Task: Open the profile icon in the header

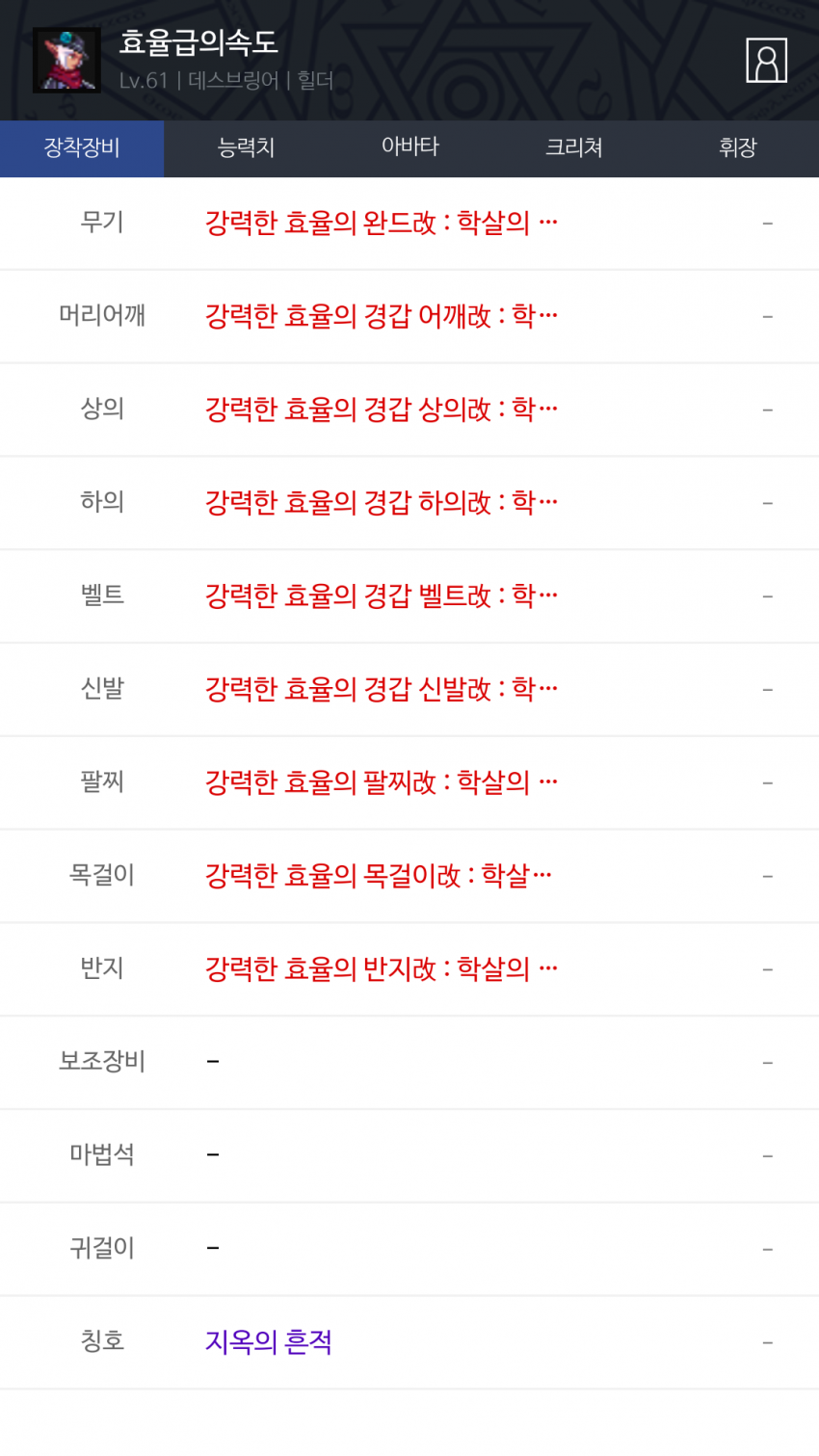Action: pos(766,61)
